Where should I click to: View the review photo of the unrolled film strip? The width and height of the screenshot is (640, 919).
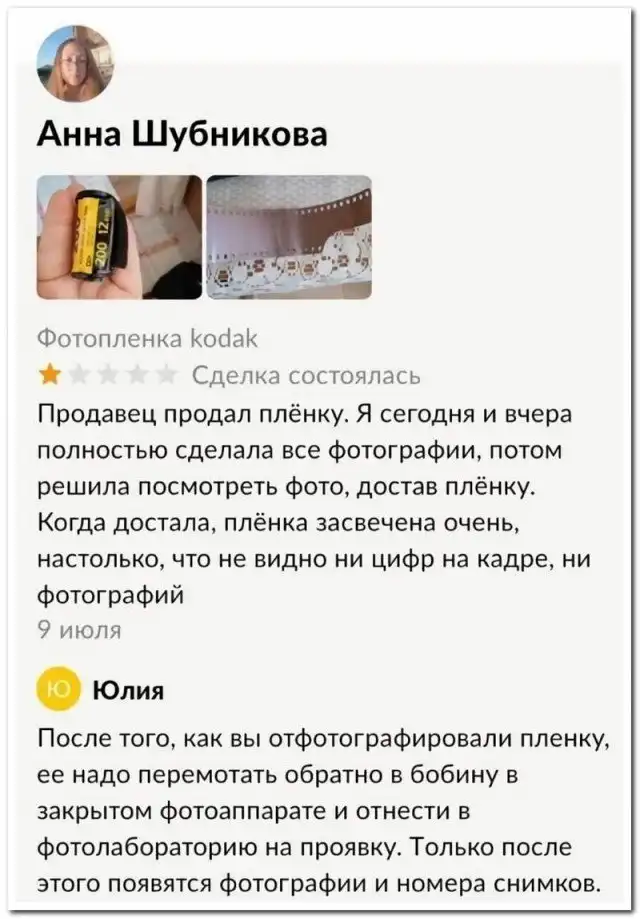[x=289, y=237]
